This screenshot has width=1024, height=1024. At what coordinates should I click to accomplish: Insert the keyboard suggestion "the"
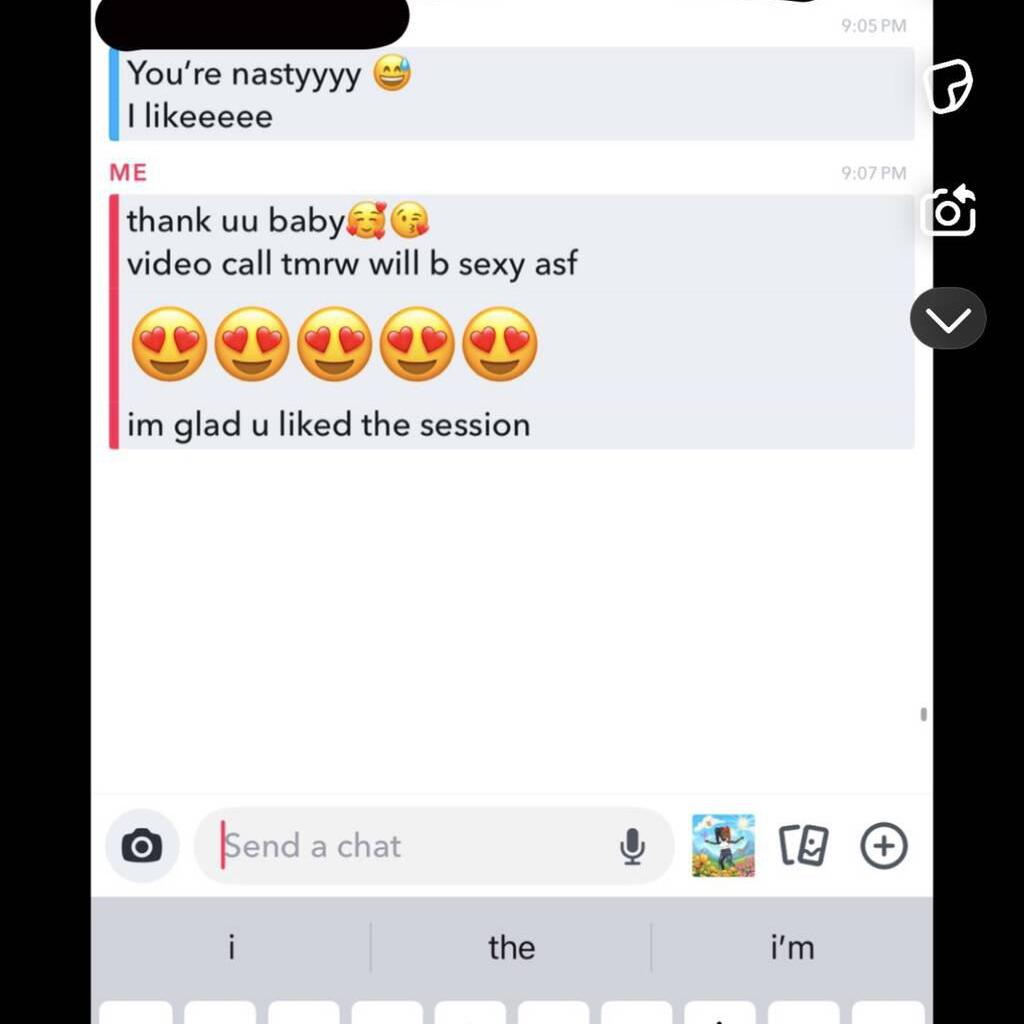click(511, 947)
